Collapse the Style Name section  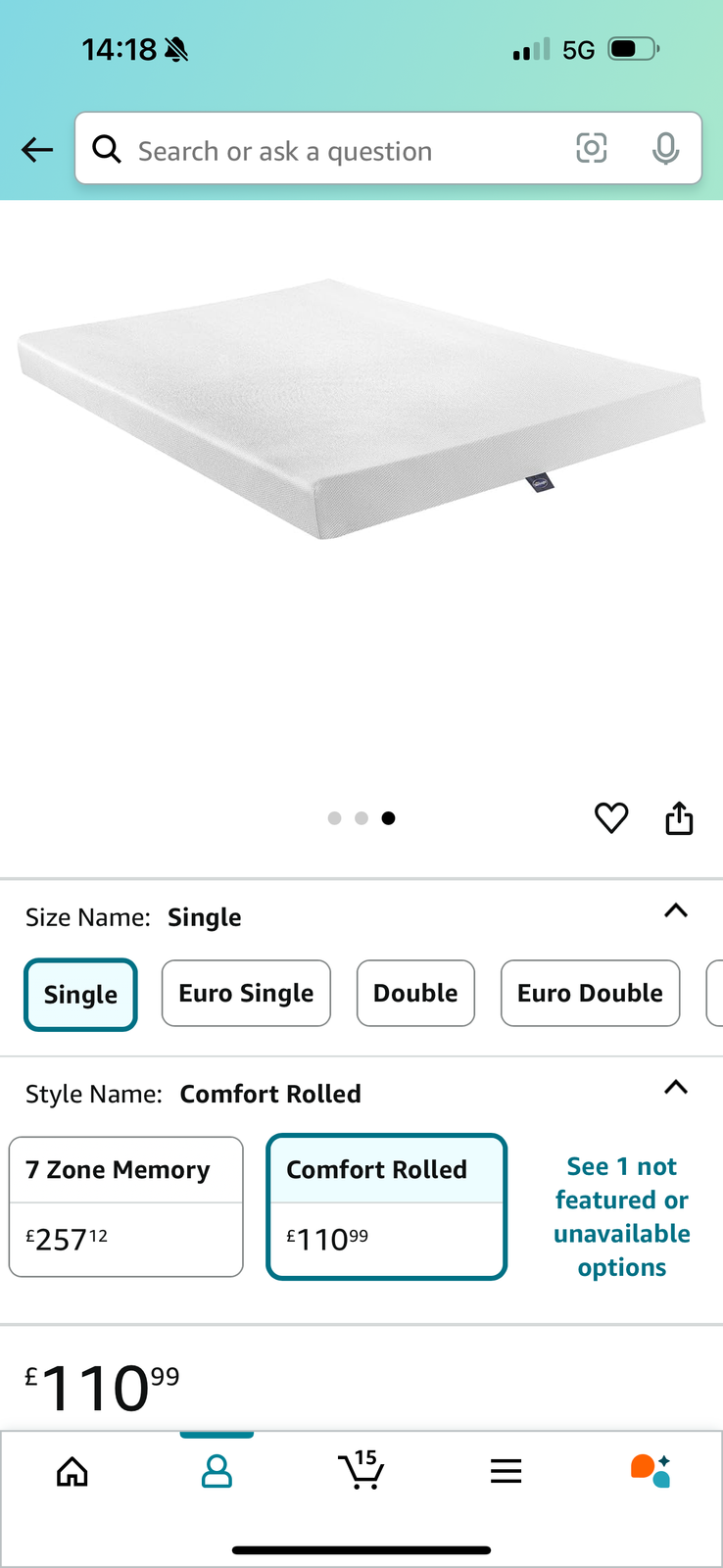(x=675, y=1088)
